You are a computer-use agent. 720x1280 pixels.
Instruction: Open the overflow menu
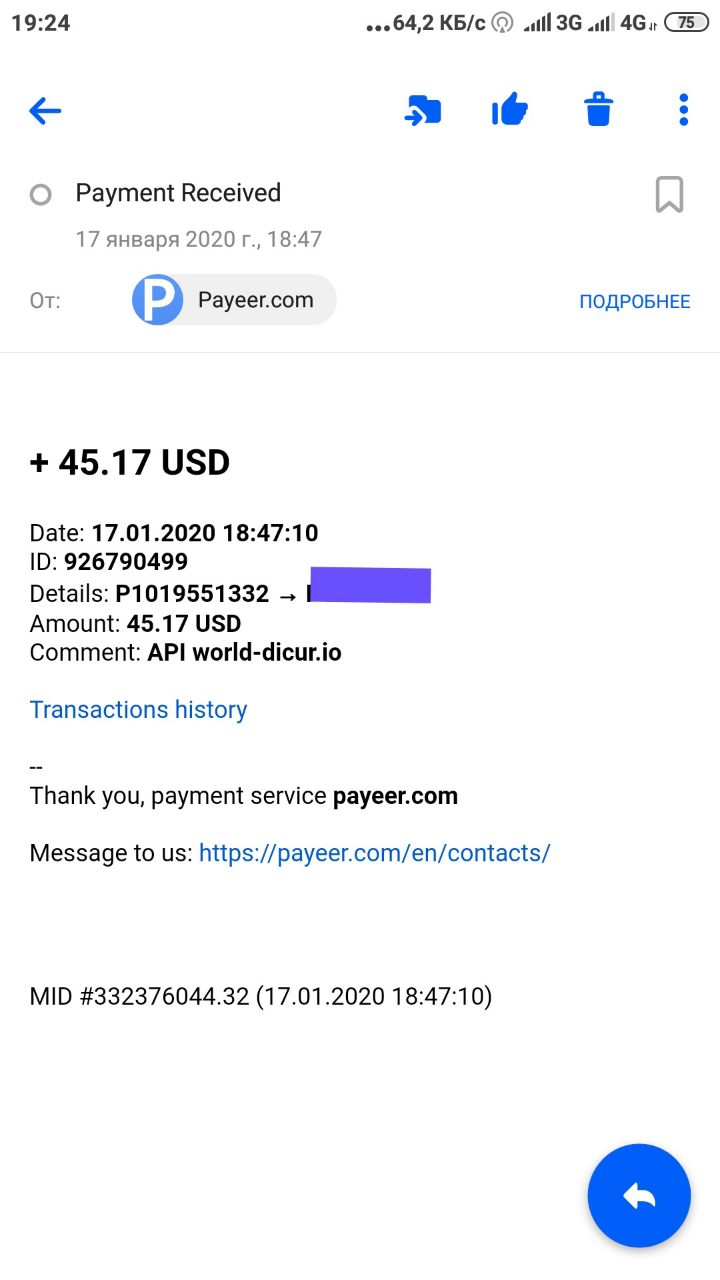pos(684,110)
